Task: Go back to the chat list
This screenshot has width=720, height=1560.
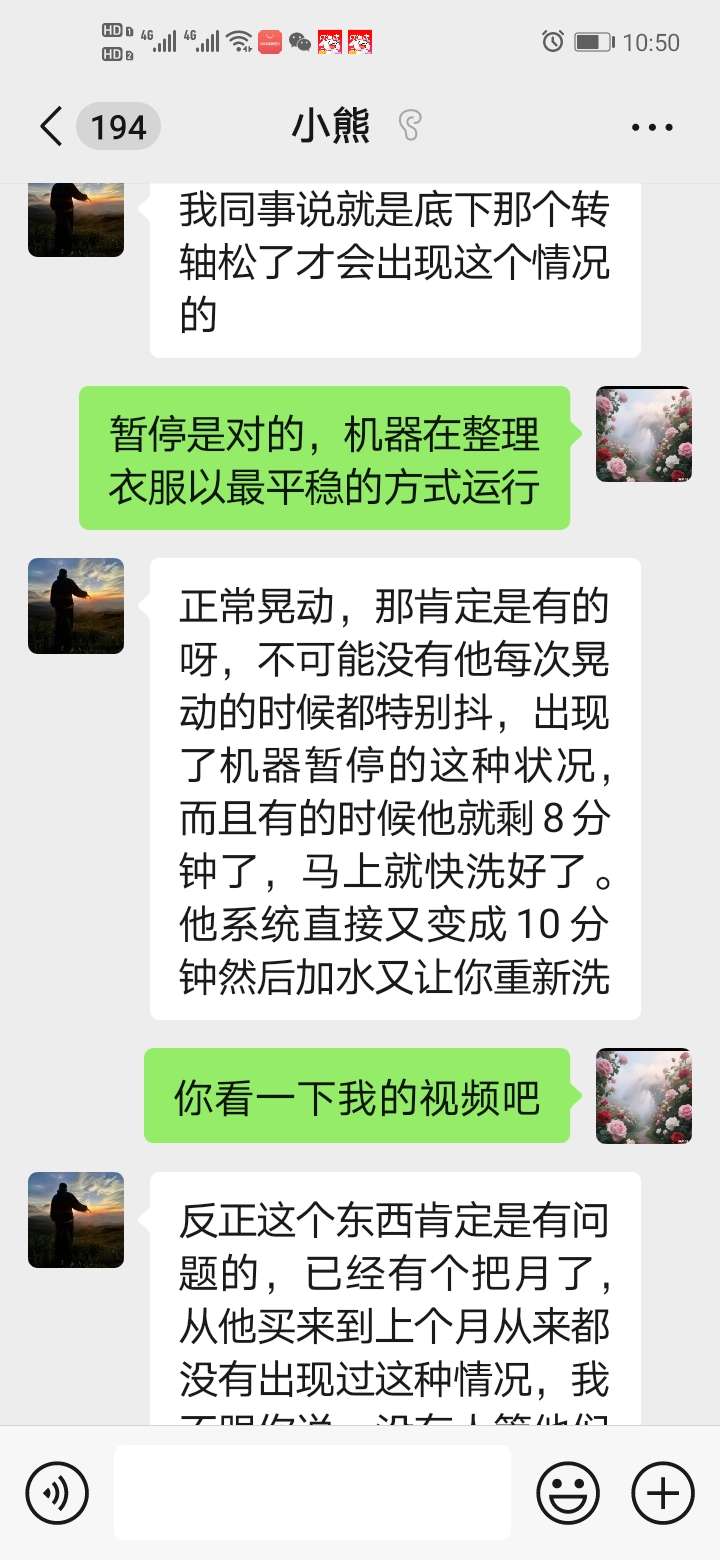Action: pyautogui.click(x=52, y=127)
